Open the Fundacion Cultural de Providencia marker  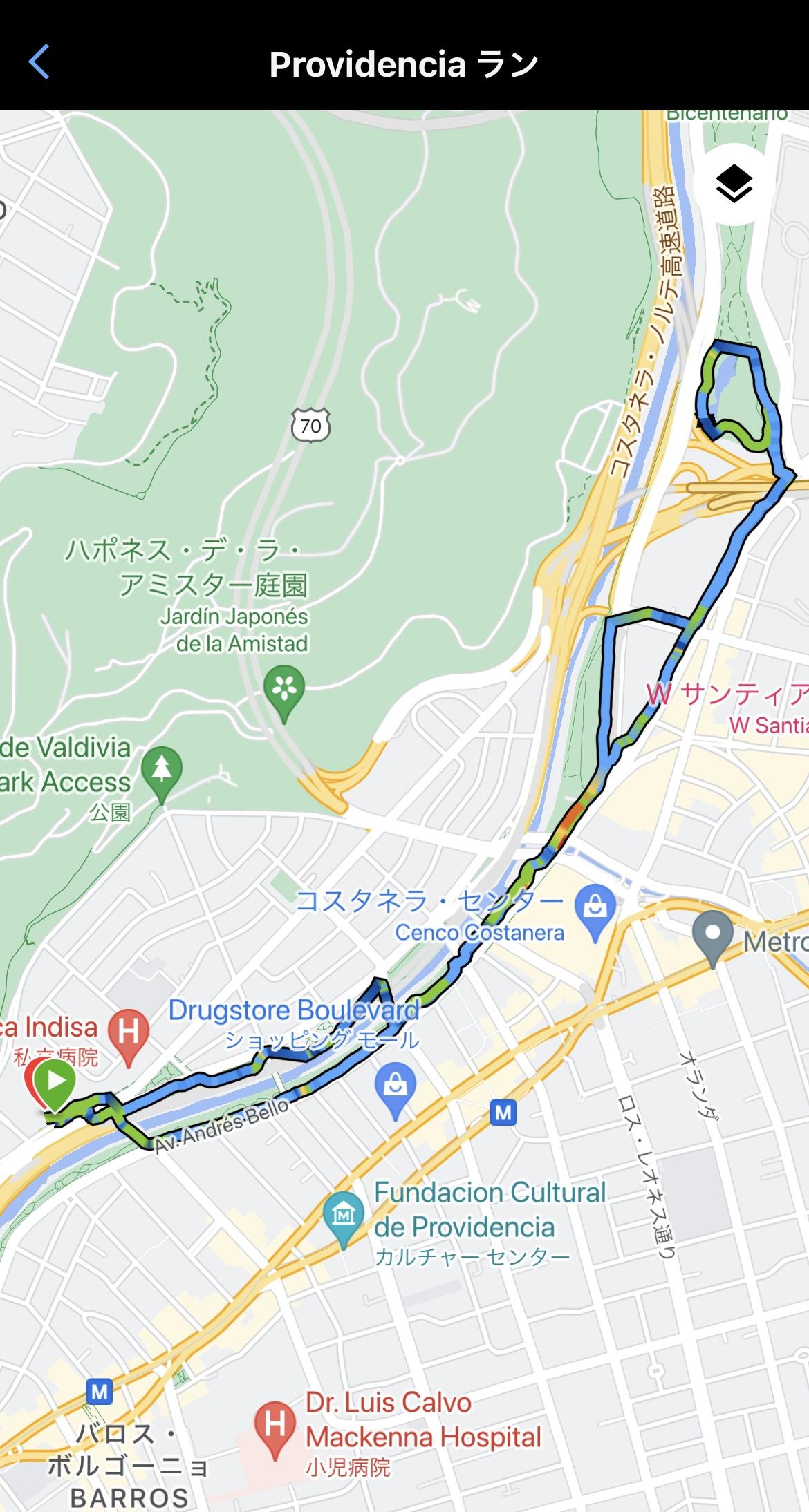[344, 1215]
